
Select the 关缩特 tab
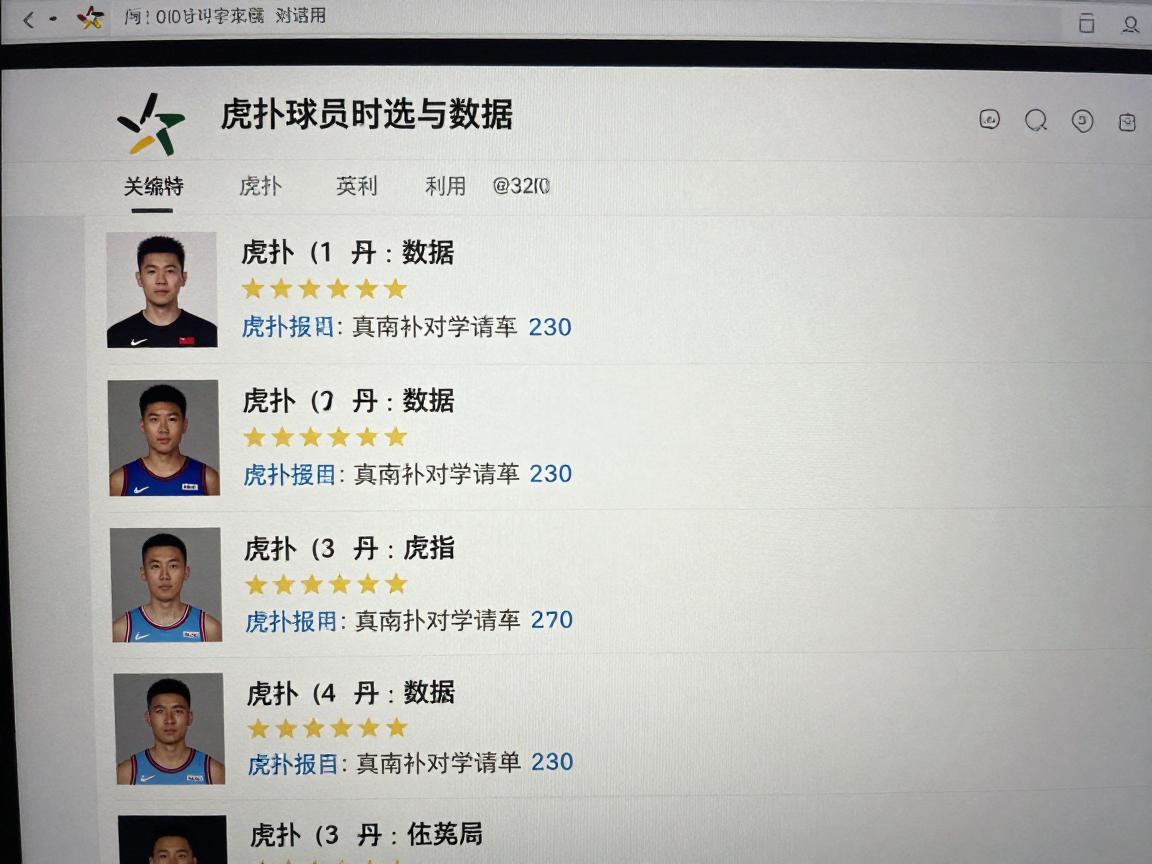coord(153,187)
